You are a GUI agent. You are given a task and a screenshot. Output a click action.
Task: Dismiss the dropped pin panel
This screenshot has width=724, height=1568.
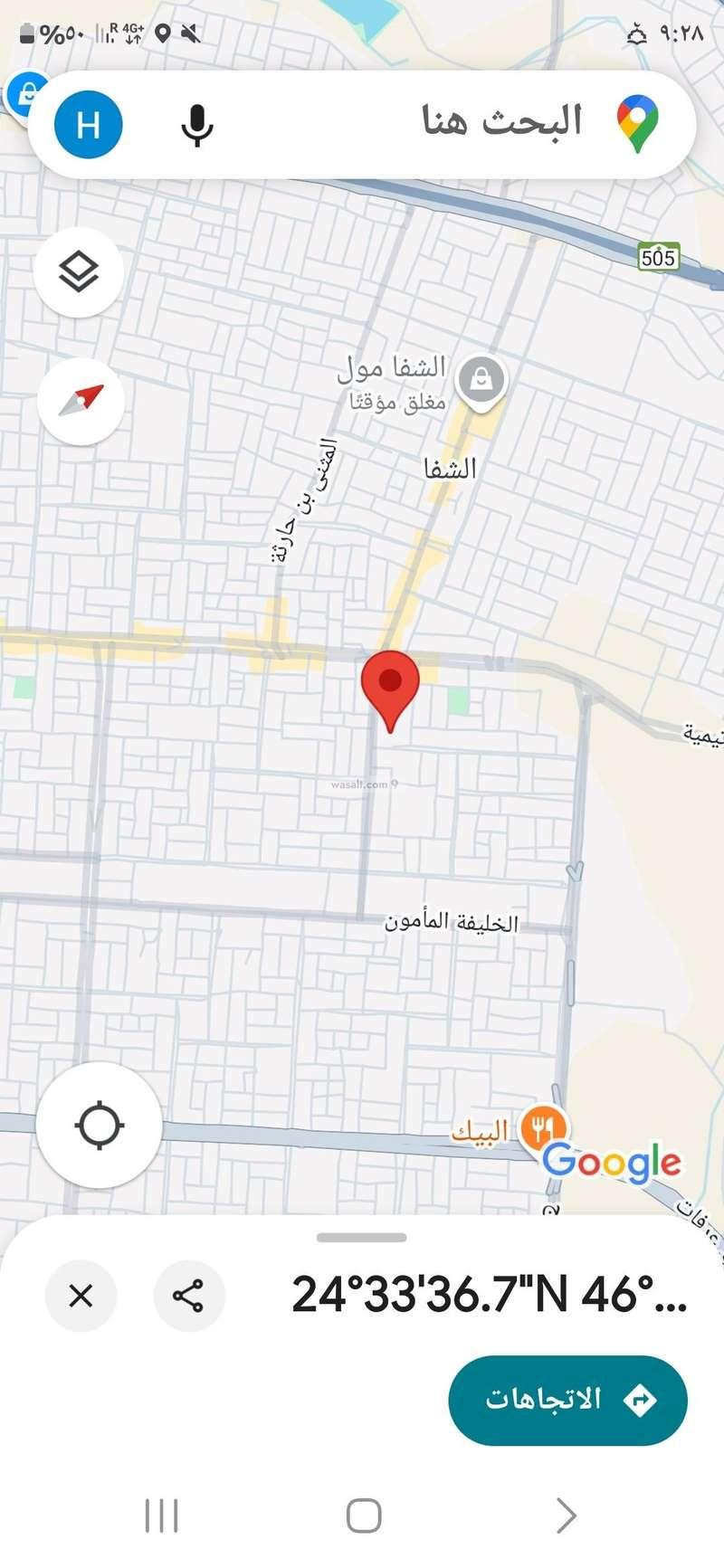coord(81,1296)
